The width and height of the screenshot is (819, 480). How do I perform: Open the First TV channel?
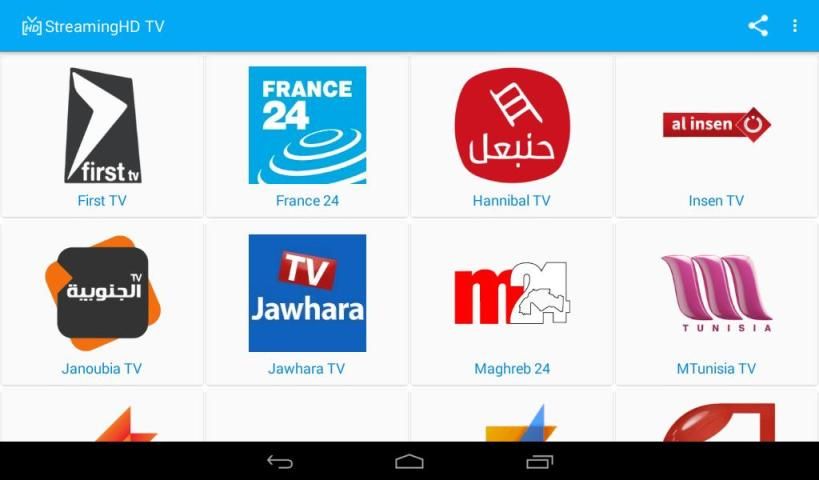click(x=102, y=135)
